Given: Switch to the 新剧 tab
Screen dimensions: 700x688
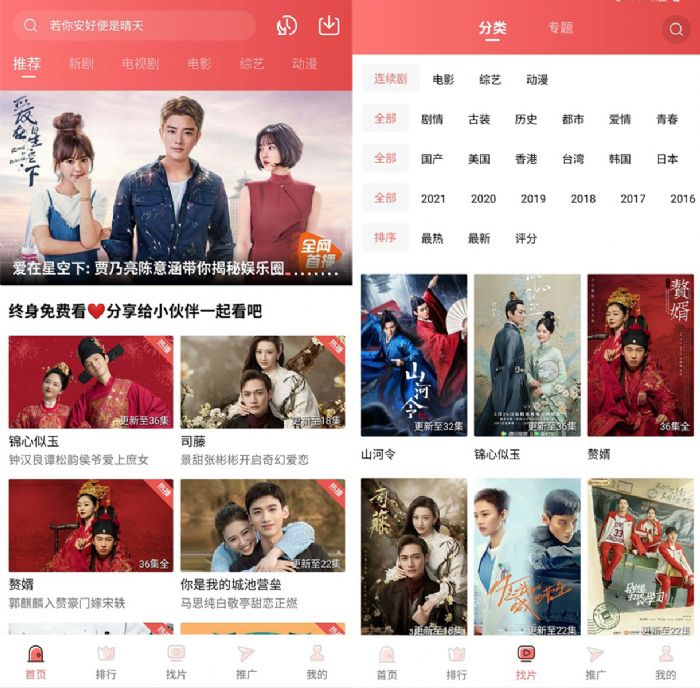Looking at the screenshot, I should point(81,64).
